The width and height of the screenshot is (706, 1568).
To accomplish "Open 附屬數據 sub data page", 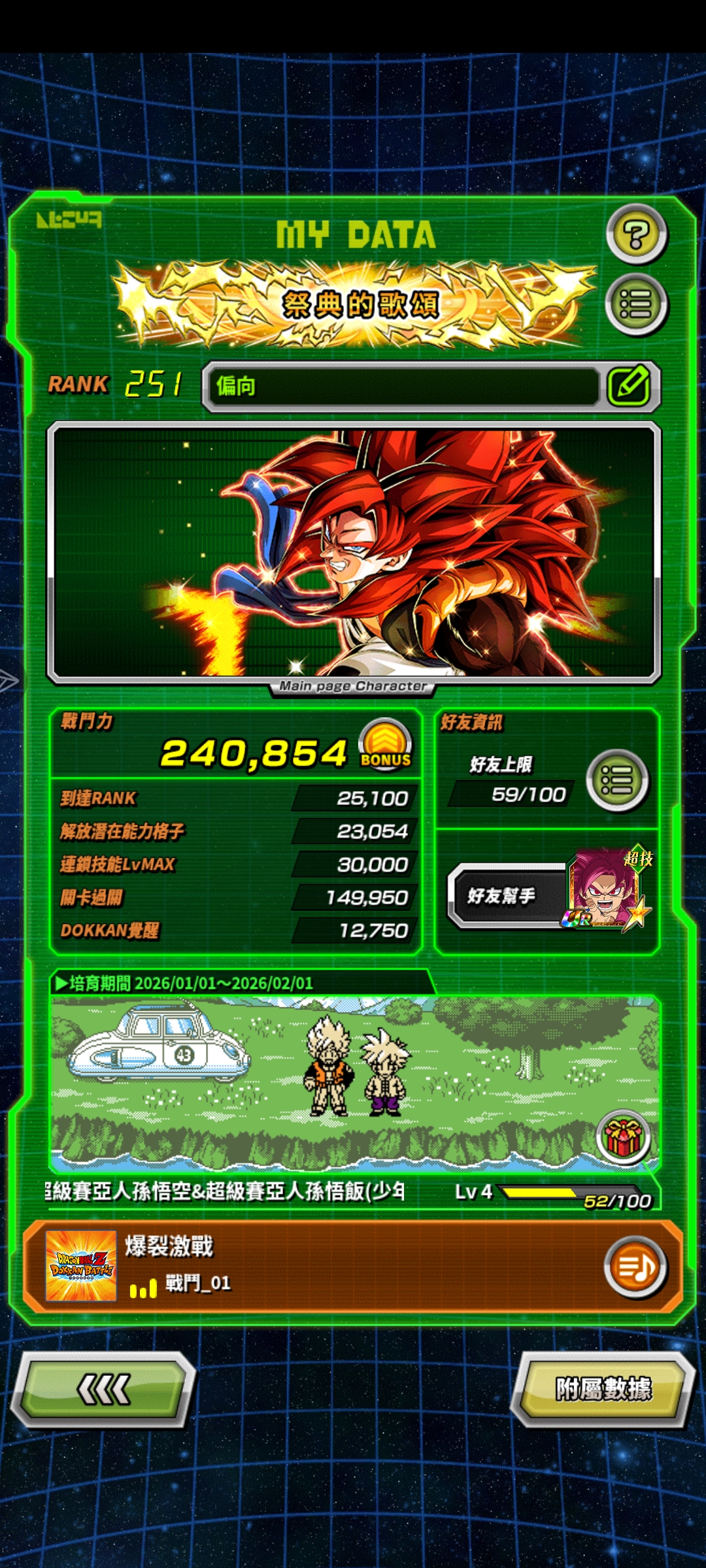I will (603, 1389).
